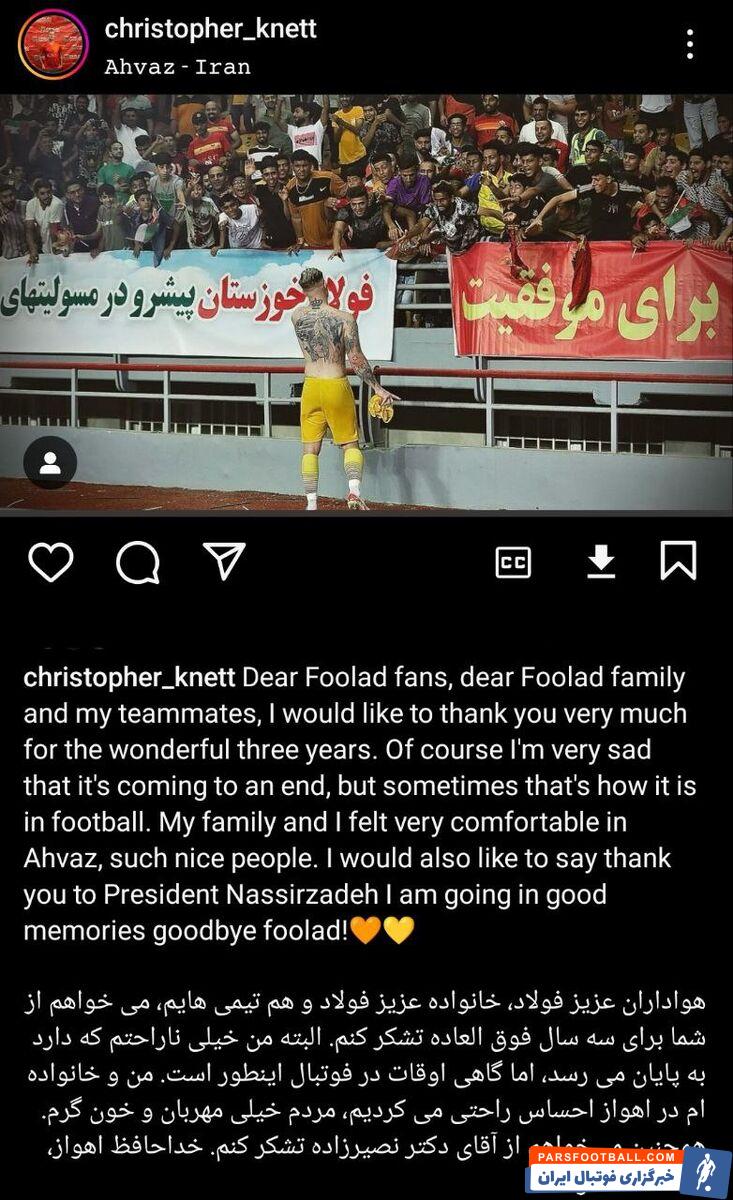Screen dimensions: 733x1200
Task: Open the Ahvaz - Iran location
Action: [177, 67]
